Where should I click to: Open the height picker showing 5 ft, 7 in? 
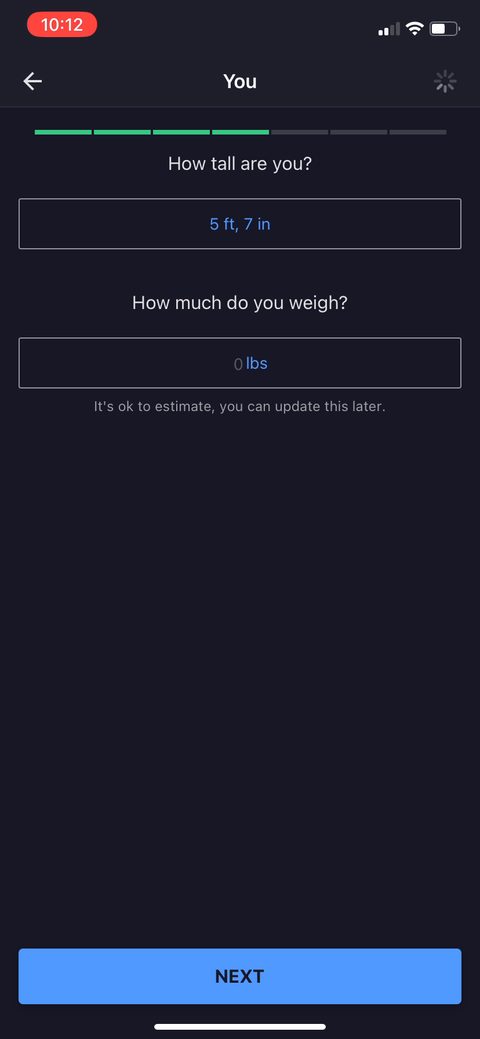click(240, 224)
